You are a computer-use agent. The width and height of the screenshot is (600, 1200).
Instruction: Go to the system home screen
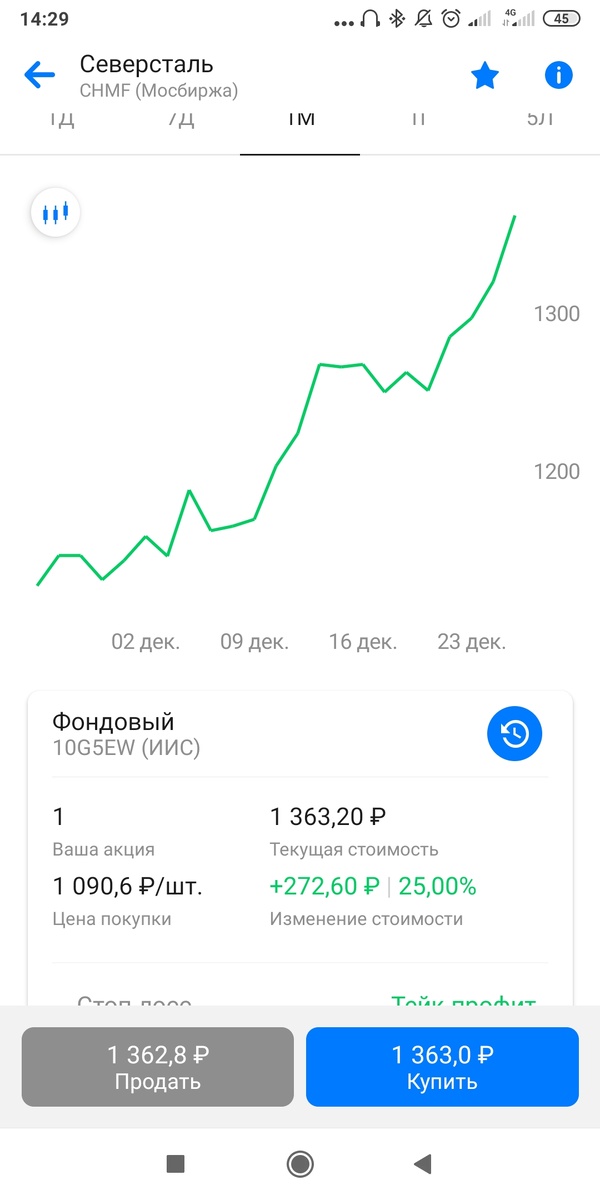pyautogui.click(x=299, y=1163)
